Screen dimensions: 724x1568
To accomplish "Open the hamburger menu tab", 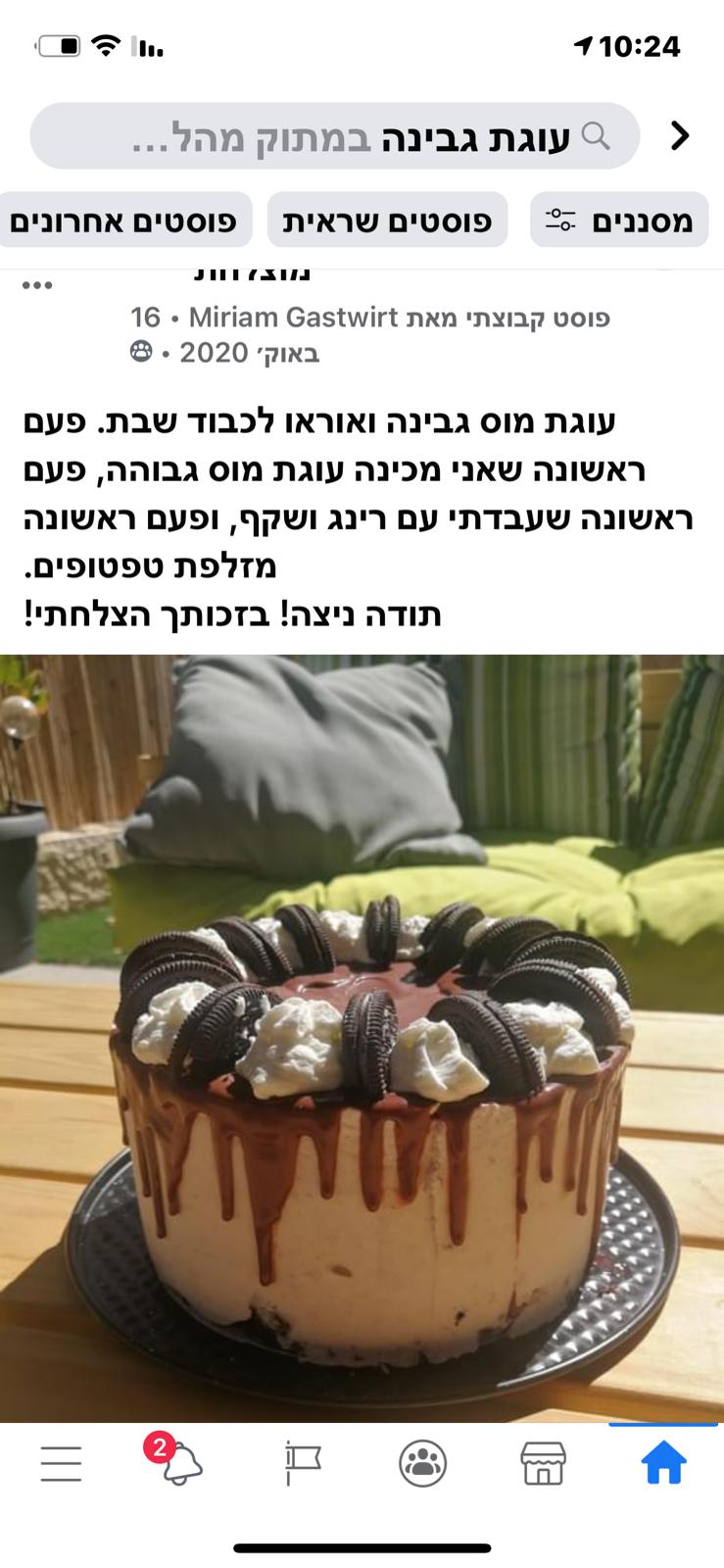I will click(x=61, y=1464).
